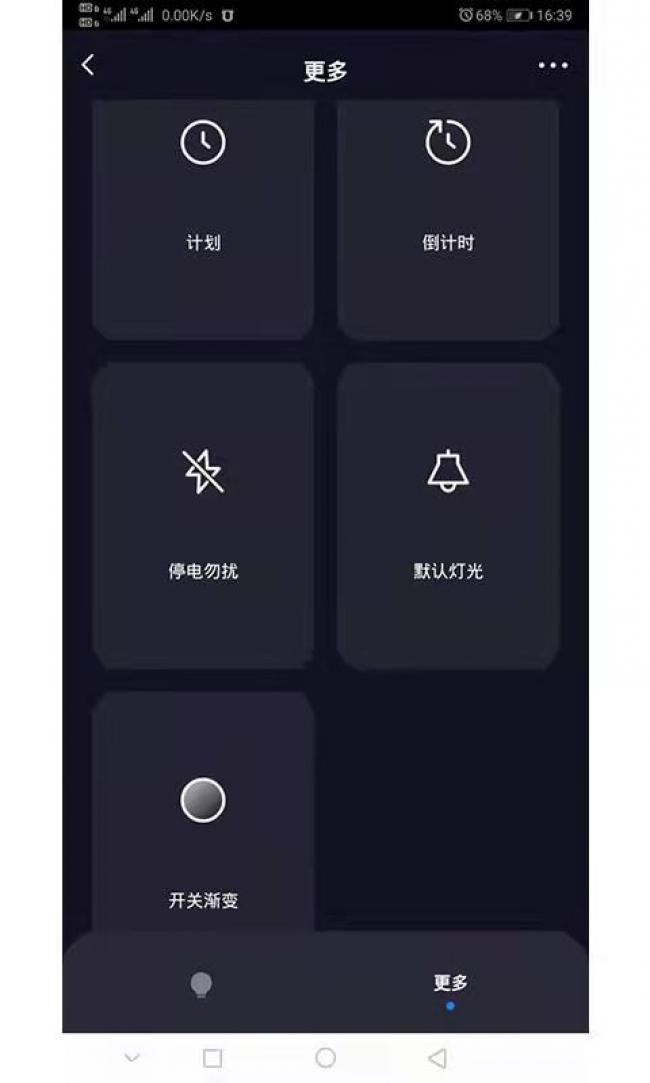Open the 默认灯光 default light card
The width and height of the screenshot is (650, 1083).
448,517
